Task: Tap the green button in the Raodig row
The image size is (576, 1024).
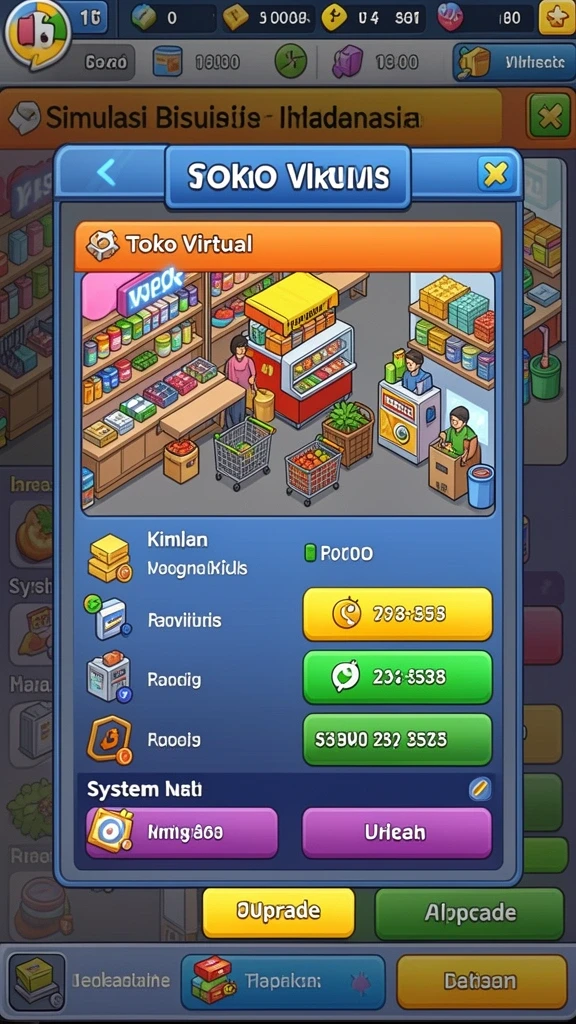Action: (x=397, y=677)
